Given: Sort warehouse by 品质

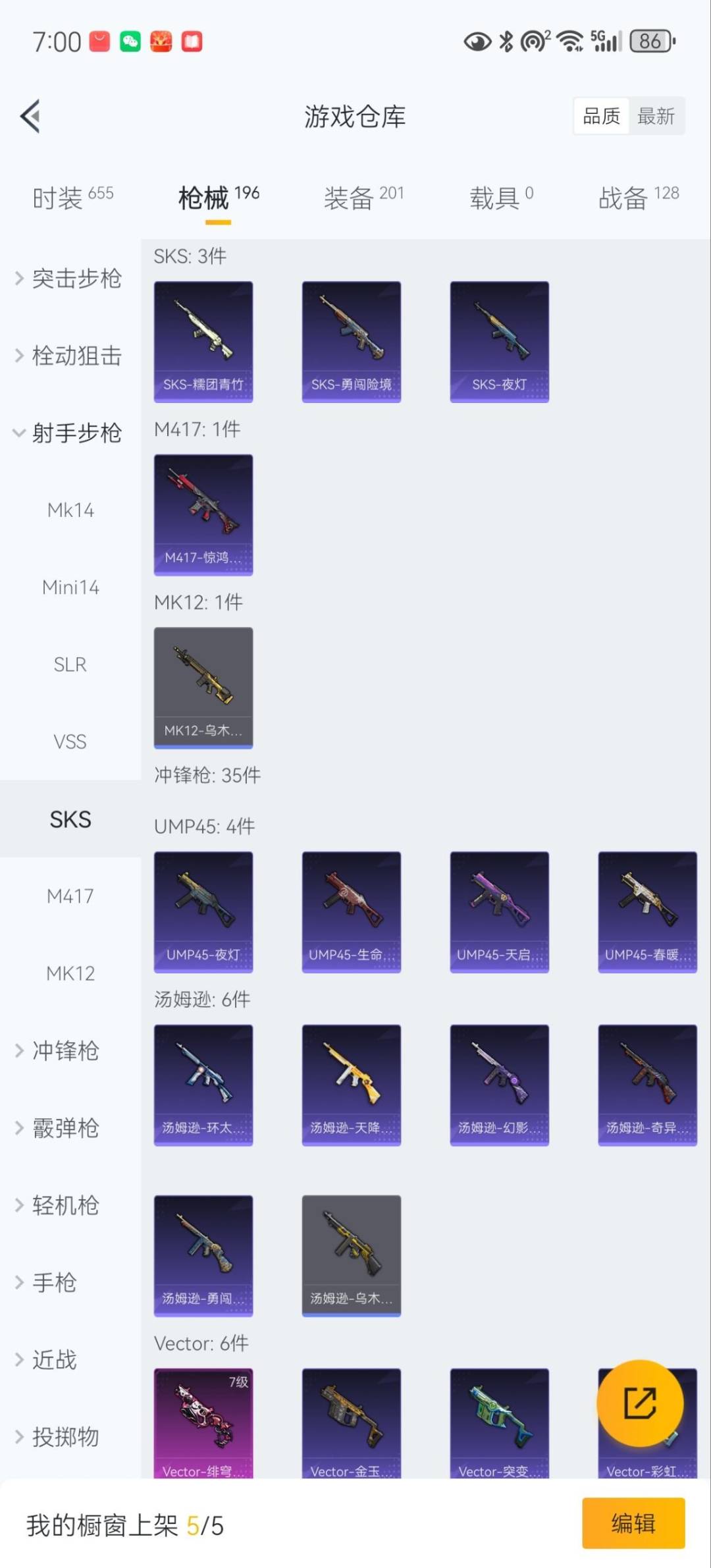Looking at the screenshot, I should tap(601, 117).
